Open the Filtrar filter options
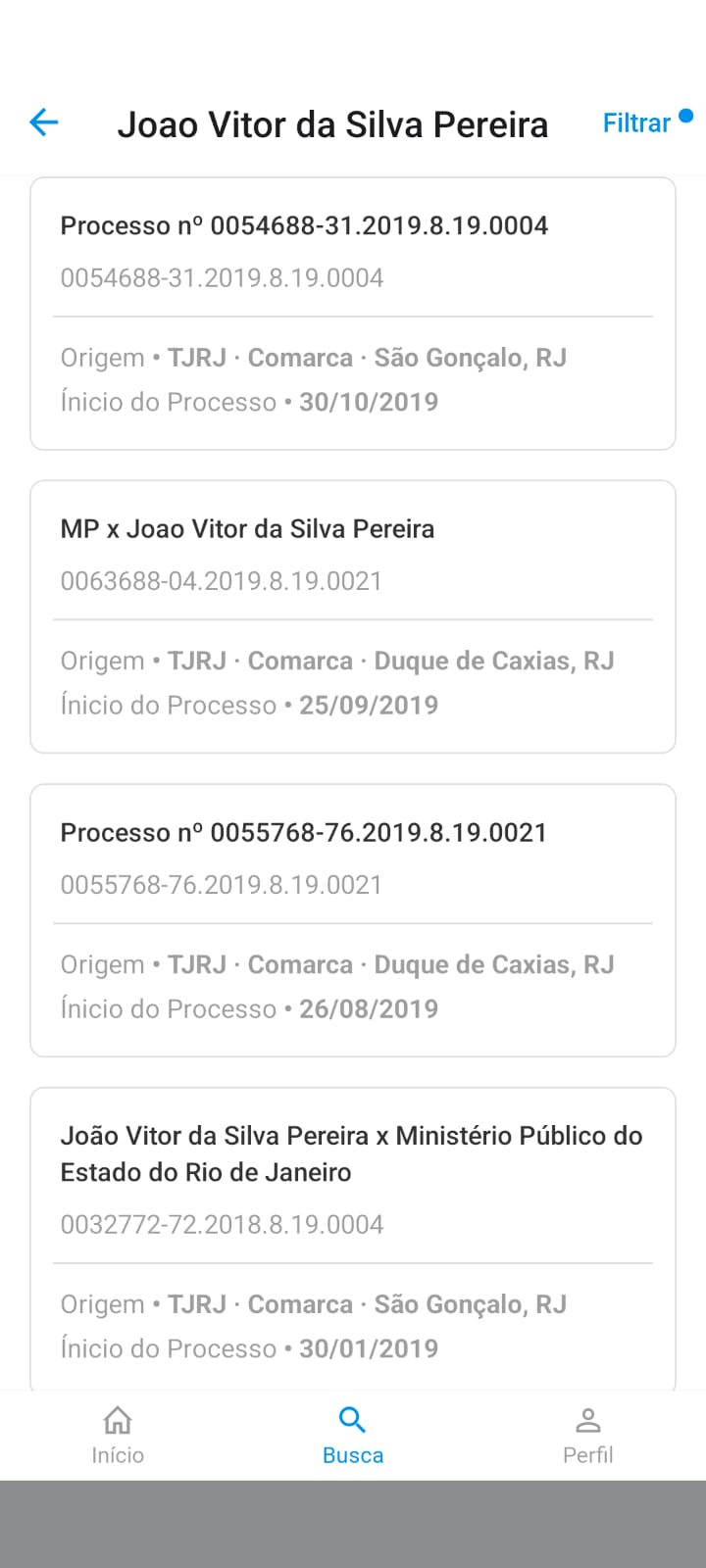This screenshot has height=1568, width=706. (637, 123)
